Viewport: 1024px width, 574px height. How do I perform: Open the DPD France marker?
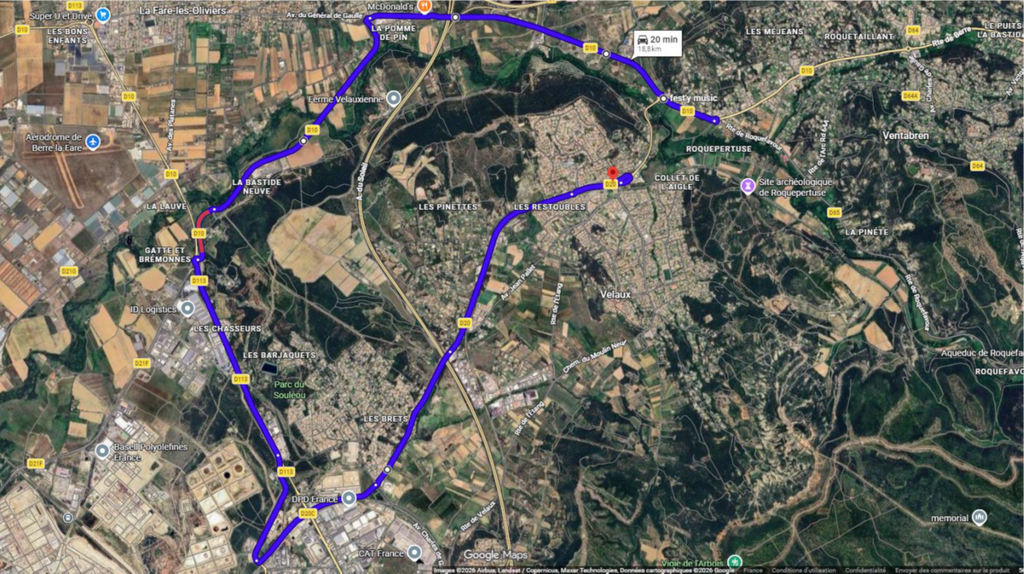349,498
